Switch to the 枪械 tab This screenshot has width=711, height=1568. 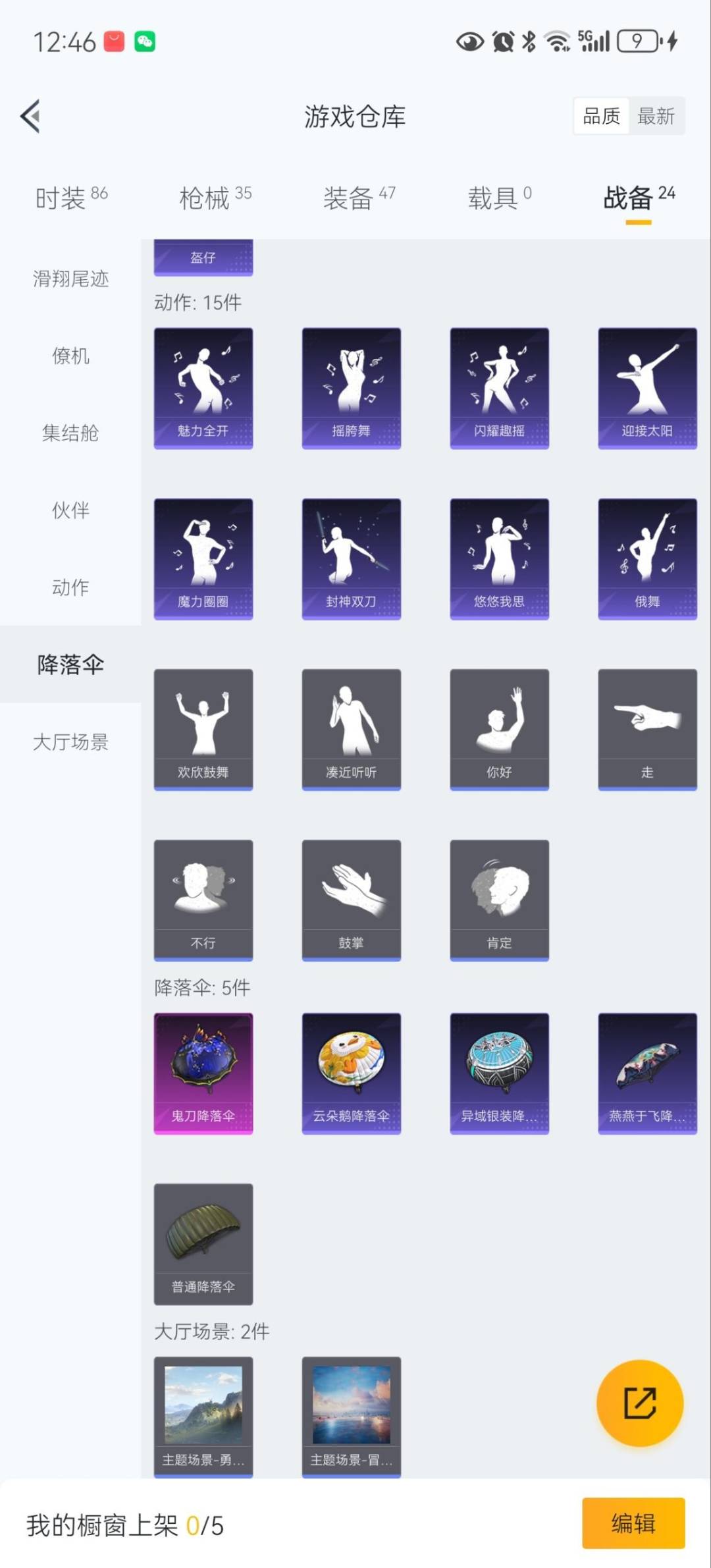tap(215, 198)
